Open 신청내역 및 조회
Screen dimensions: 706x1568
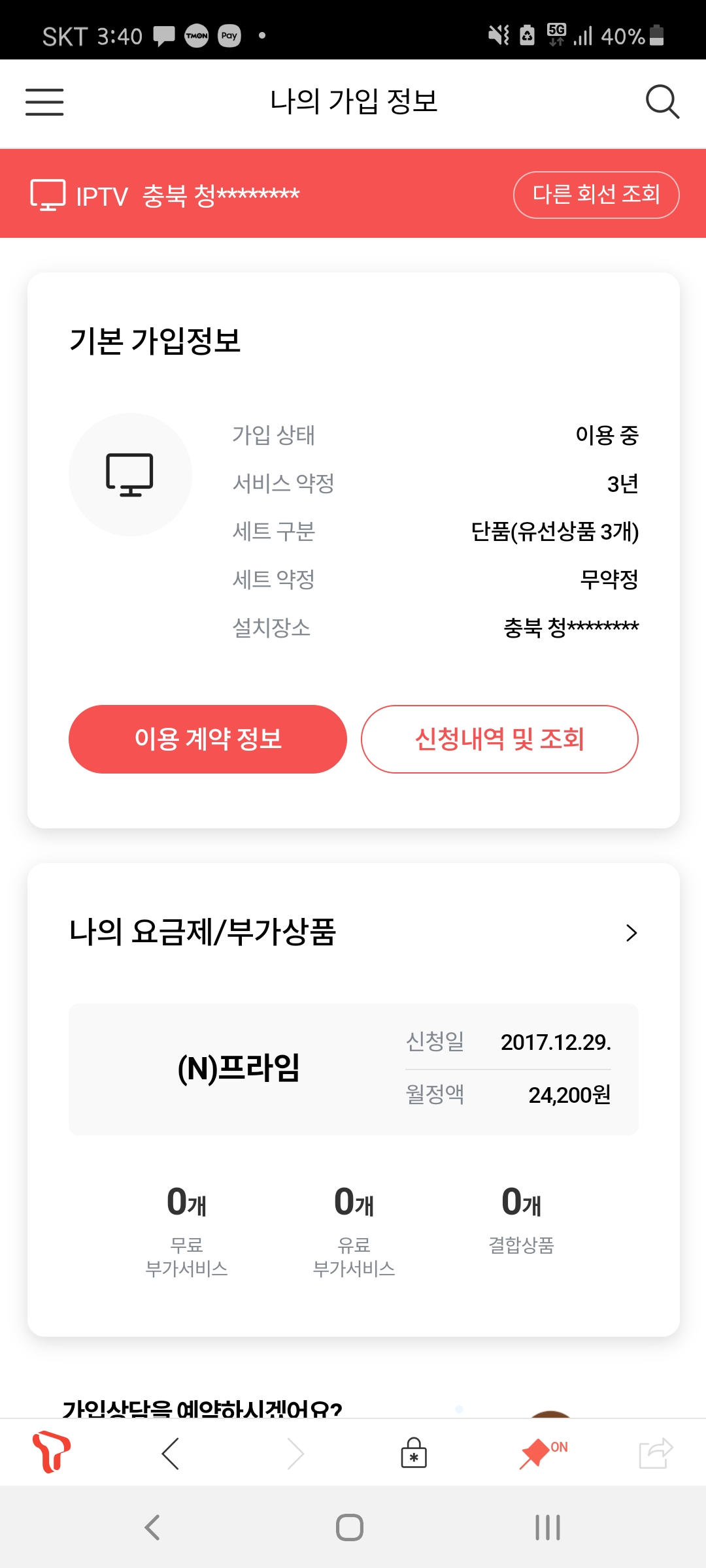pyautogui.click(x=499, y=739)
